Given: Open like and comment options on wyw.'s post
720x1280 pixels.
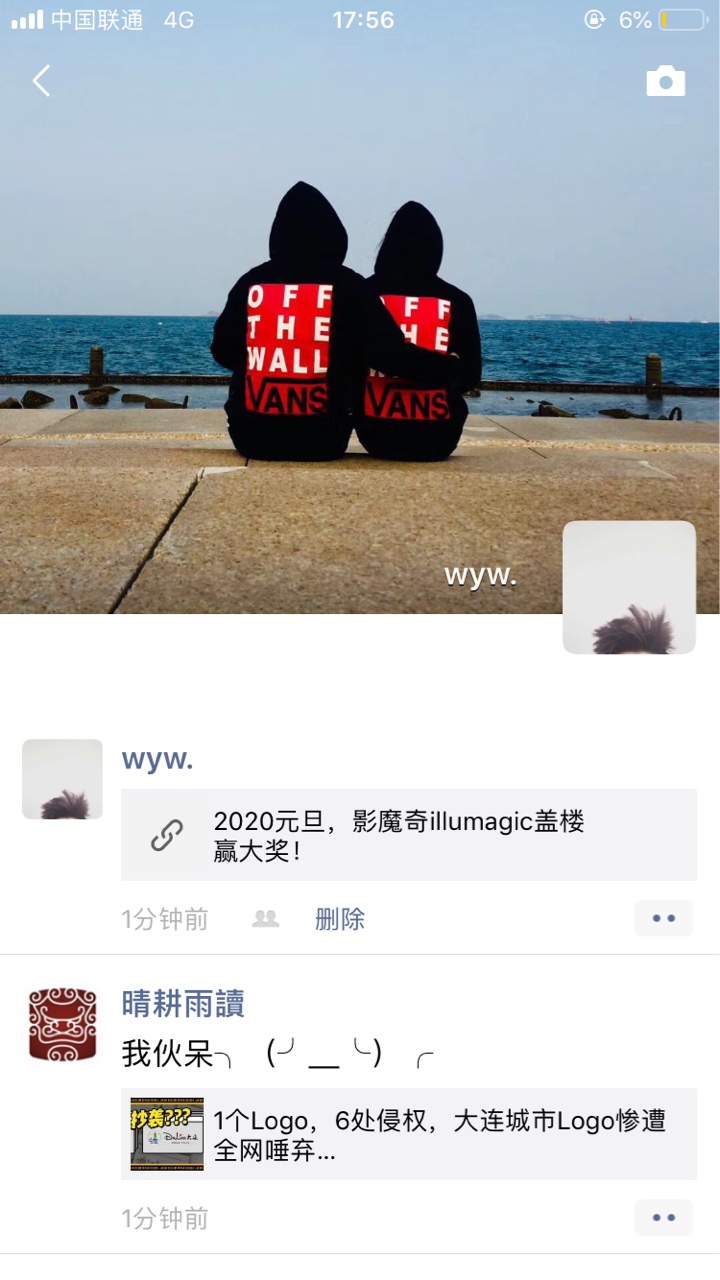Looking at the screenshot, I should pos(663,918).
